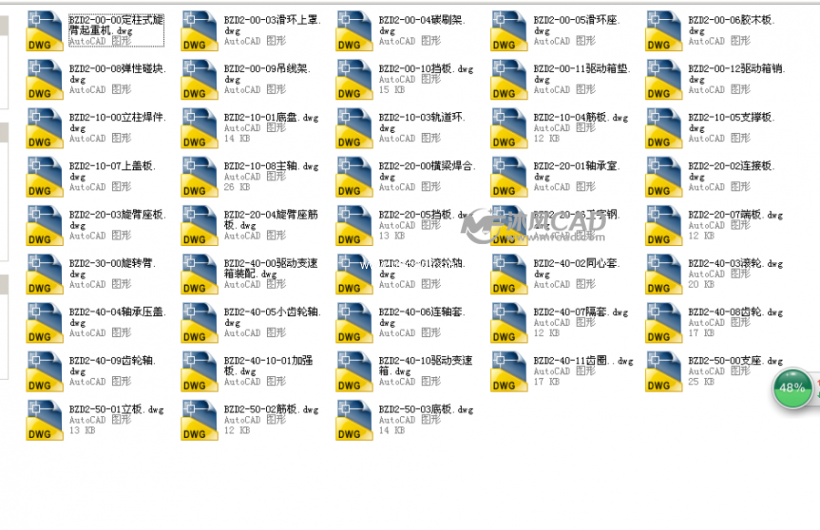This screenshot has height=530, width=820.
Task: Select BZD2-40-08齿轮.dwg file
Action: pyautogui.click(x=664, y=322)
